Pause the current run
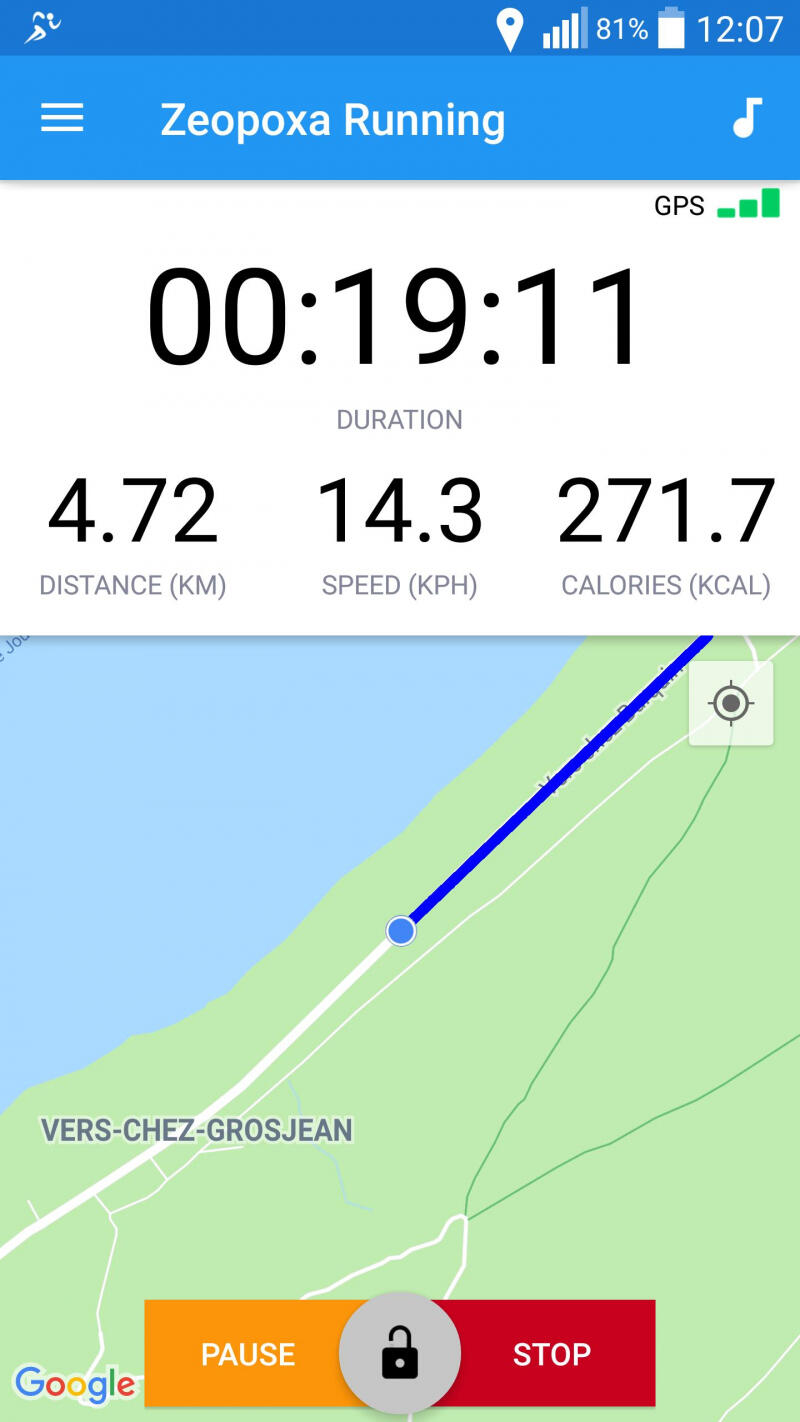This screenshot has height=1422, width=800. 245,1354
